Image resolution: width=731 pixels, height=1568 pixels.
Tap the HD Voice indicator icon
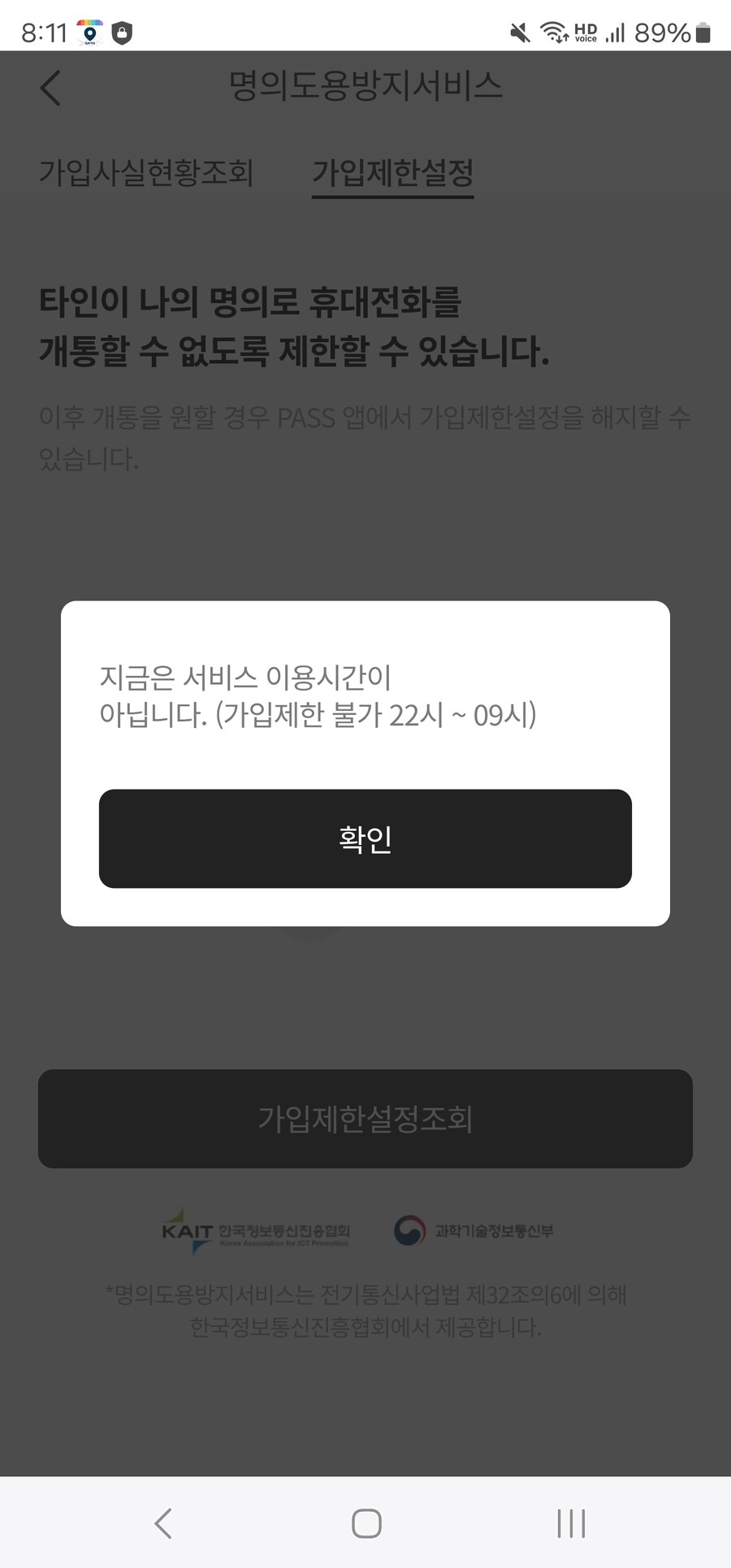[x=586, y=32]
